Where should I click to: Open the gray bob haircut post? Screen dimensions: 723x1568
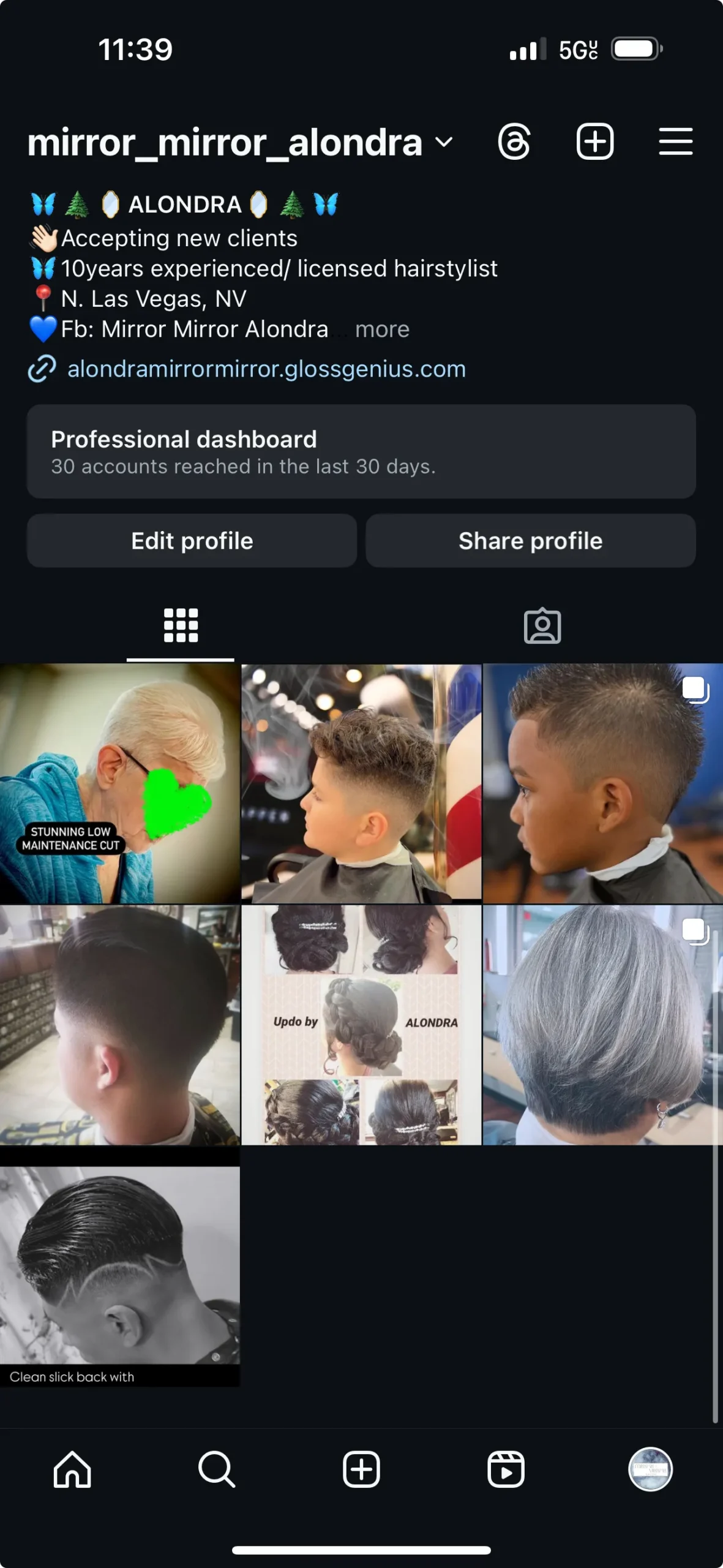click(x=602, y=1025)
